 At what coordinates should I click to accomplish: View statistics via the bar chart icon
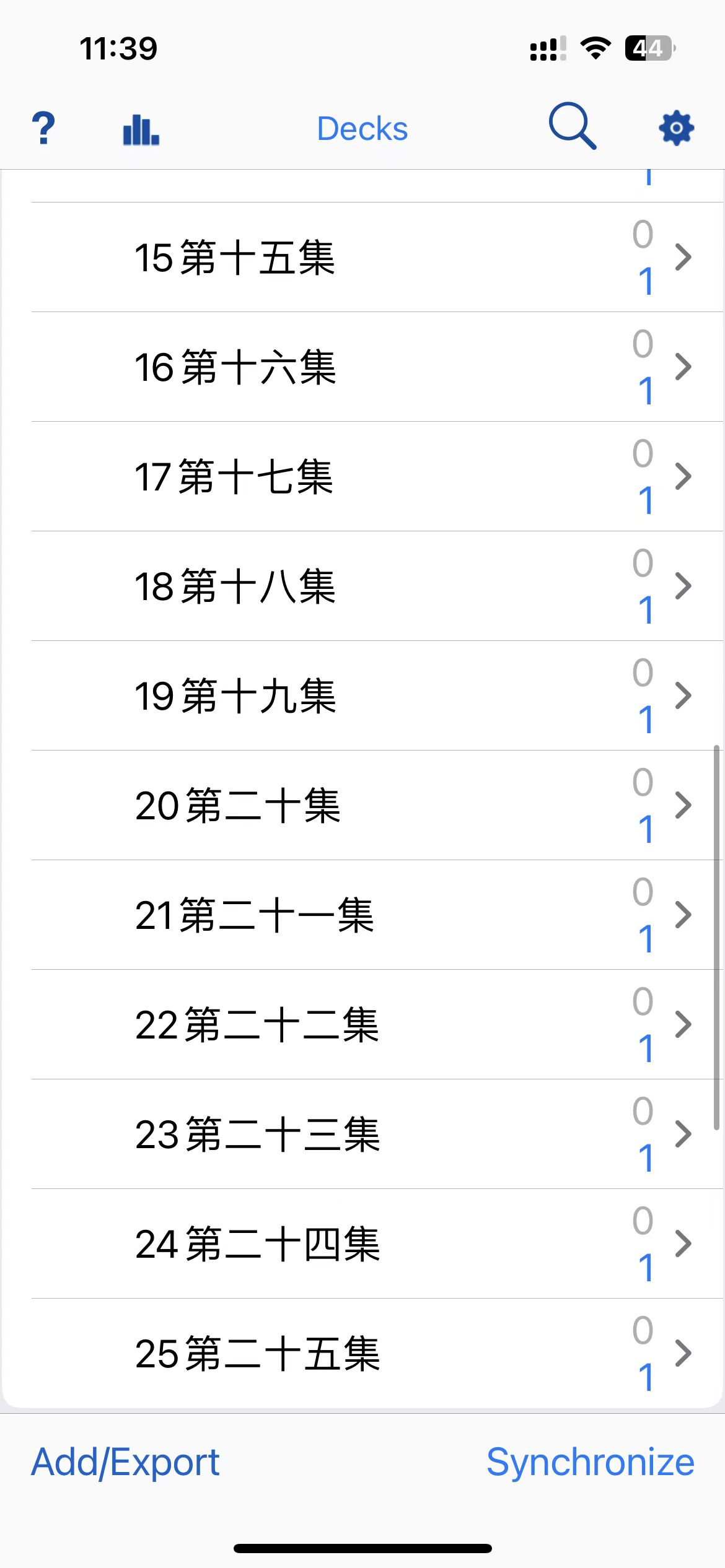[141, 129]
